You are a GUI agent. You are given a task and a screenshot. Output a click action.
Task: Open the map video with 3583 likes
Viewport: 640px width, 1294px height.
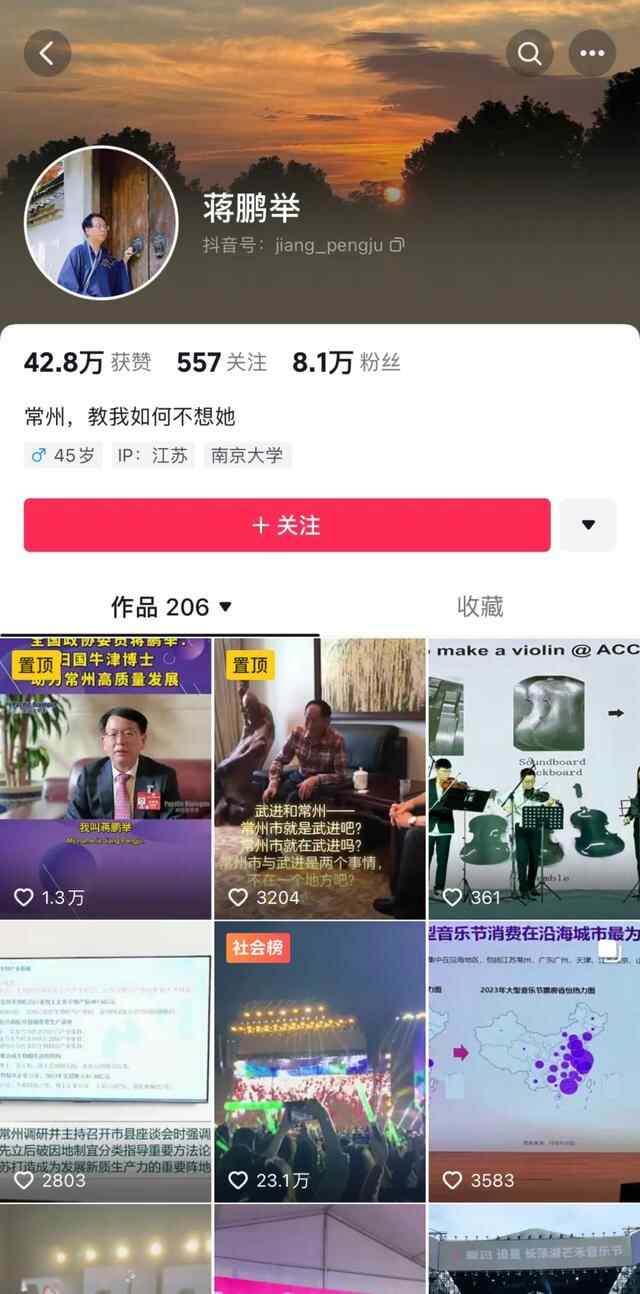tap(533, 1060)
